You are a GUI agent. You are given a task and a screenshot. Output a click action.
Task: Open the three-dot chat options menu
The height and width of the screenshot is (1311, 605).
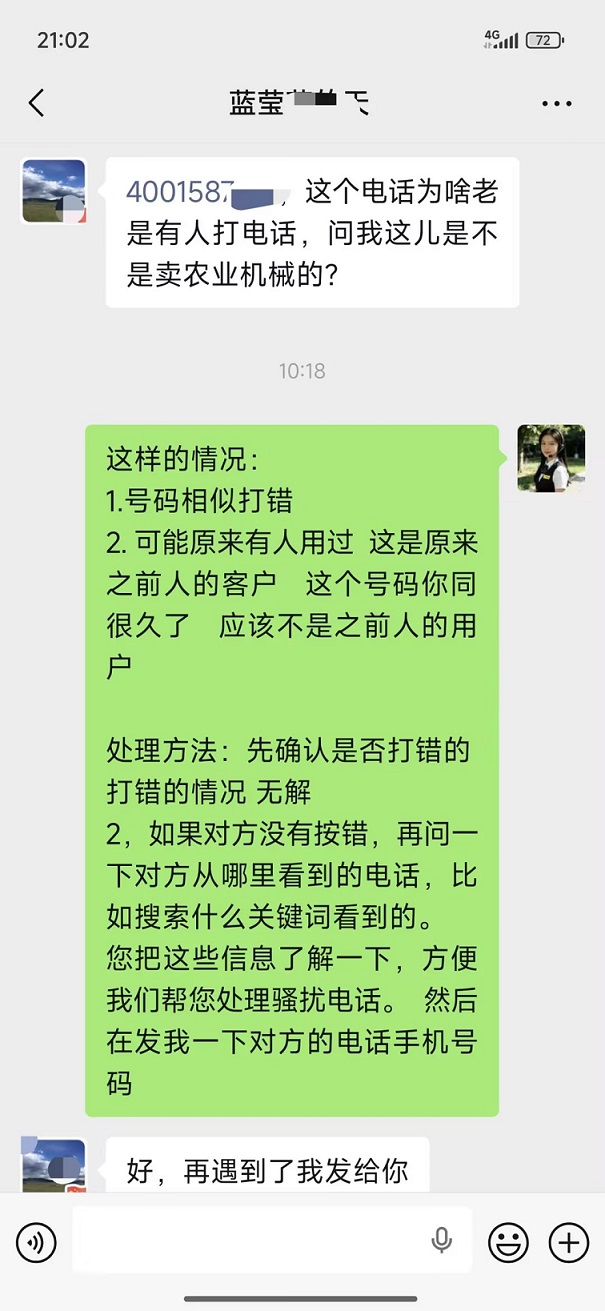tap(556, 103)
